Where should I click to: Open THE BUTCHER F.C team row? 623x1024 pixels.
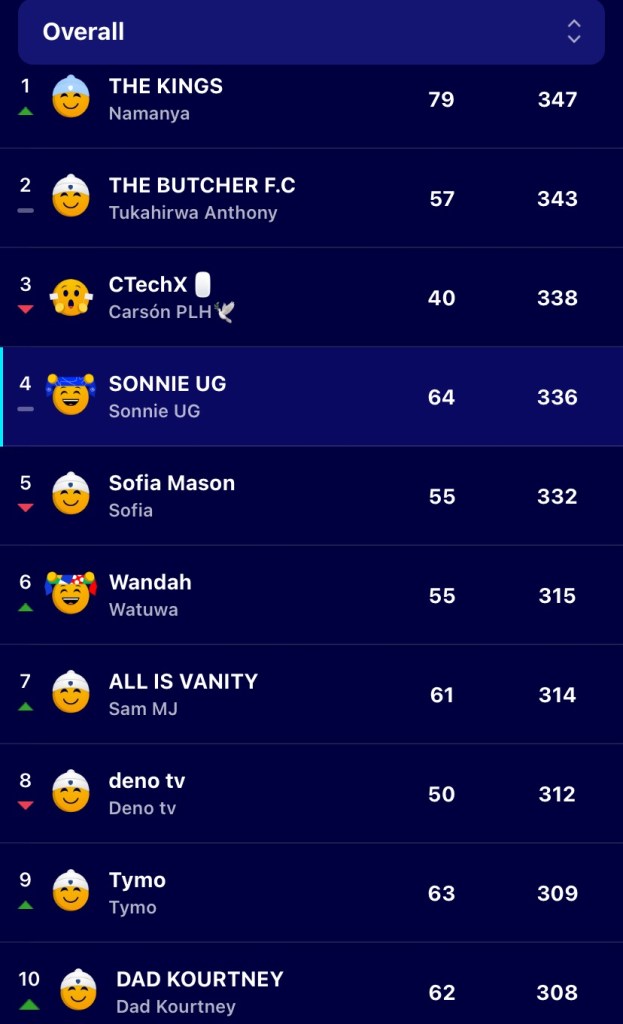pyautogui.click(x=311, y=198)
